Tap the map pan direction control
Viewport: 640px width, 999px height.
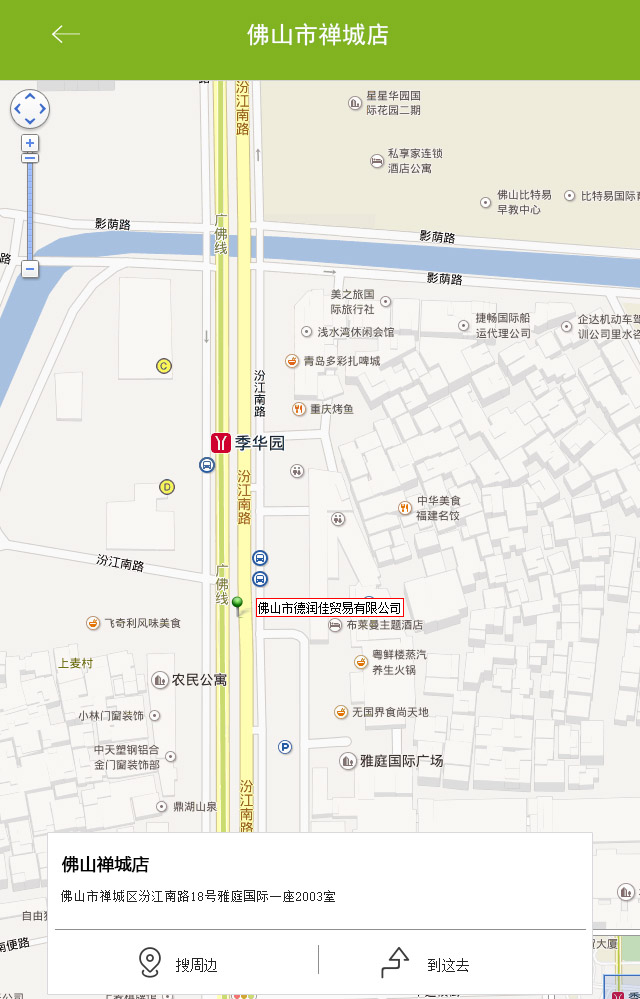click(x=30, y=108)
